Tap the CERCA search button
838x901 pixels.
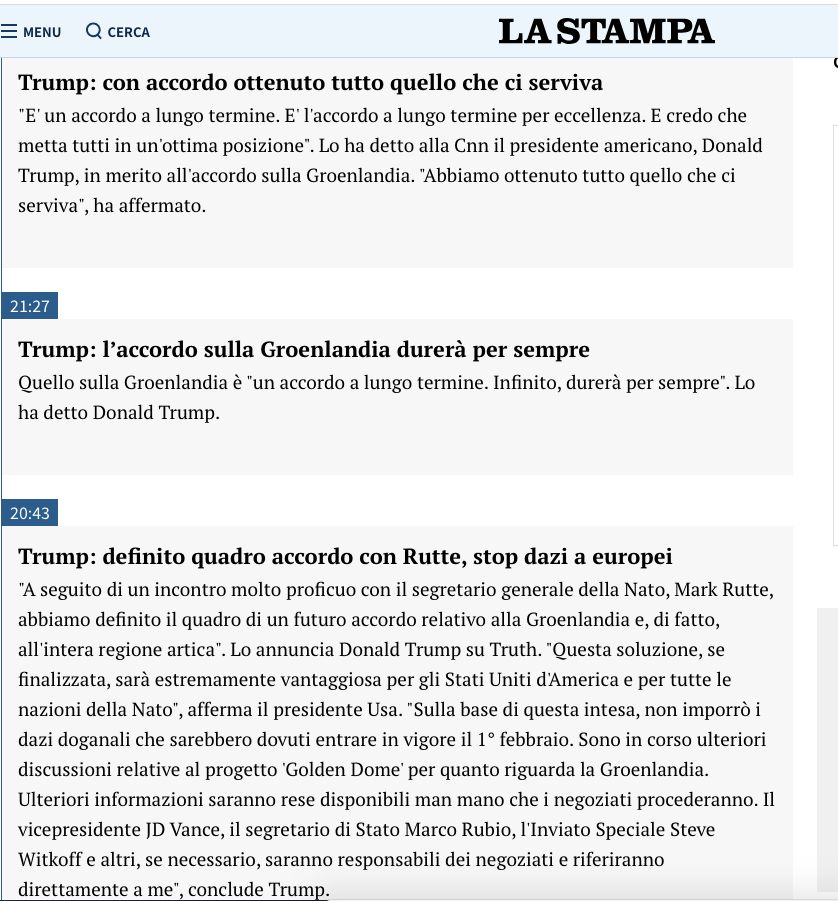(x=118, y=32)
